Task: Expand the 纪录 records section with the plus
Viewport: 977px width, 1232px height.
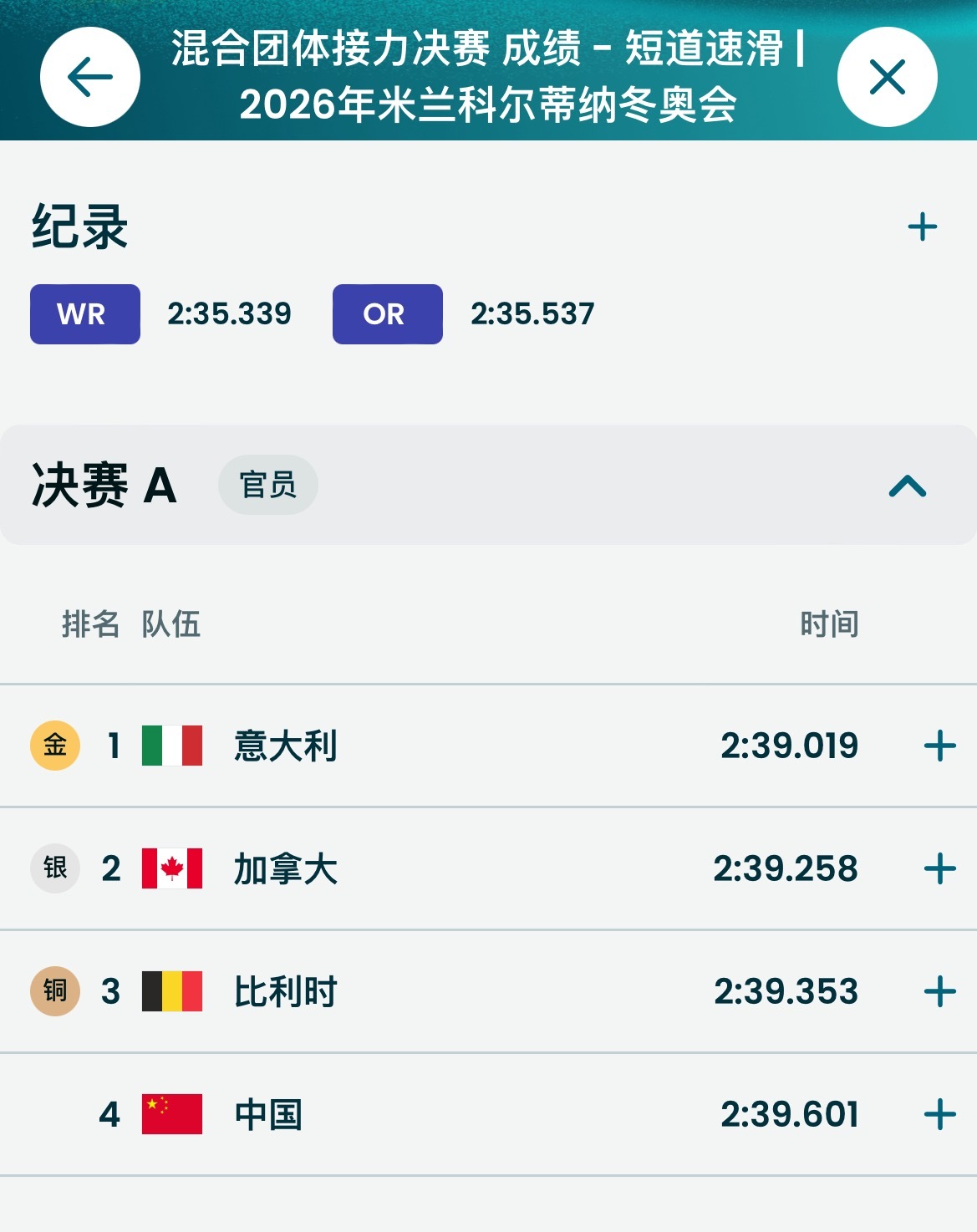Action: 922,226
